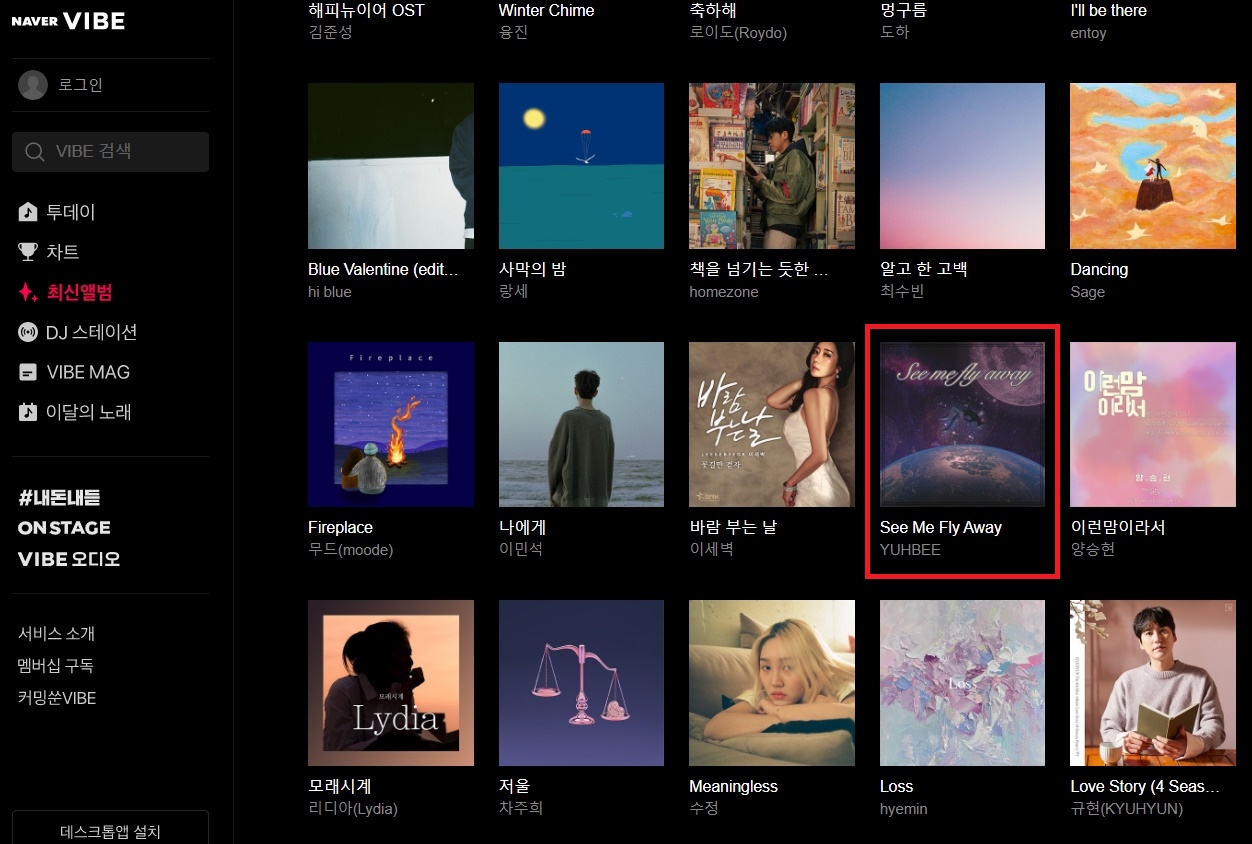Tap 데스크톱앱 설치 button

coord(110,831)
